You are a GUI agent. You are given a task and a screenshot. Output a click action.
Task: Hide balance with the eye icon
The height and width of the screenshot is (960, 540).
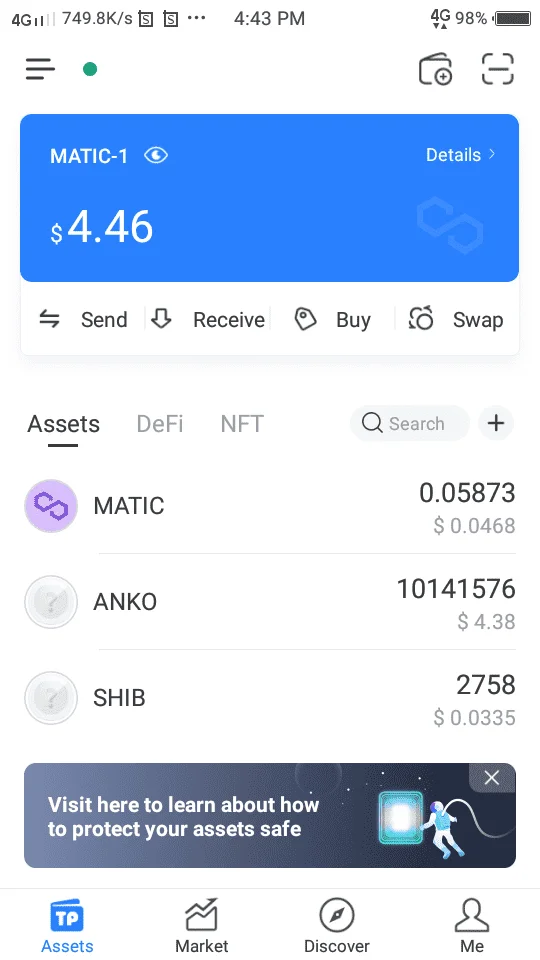[x=156, y=156]
